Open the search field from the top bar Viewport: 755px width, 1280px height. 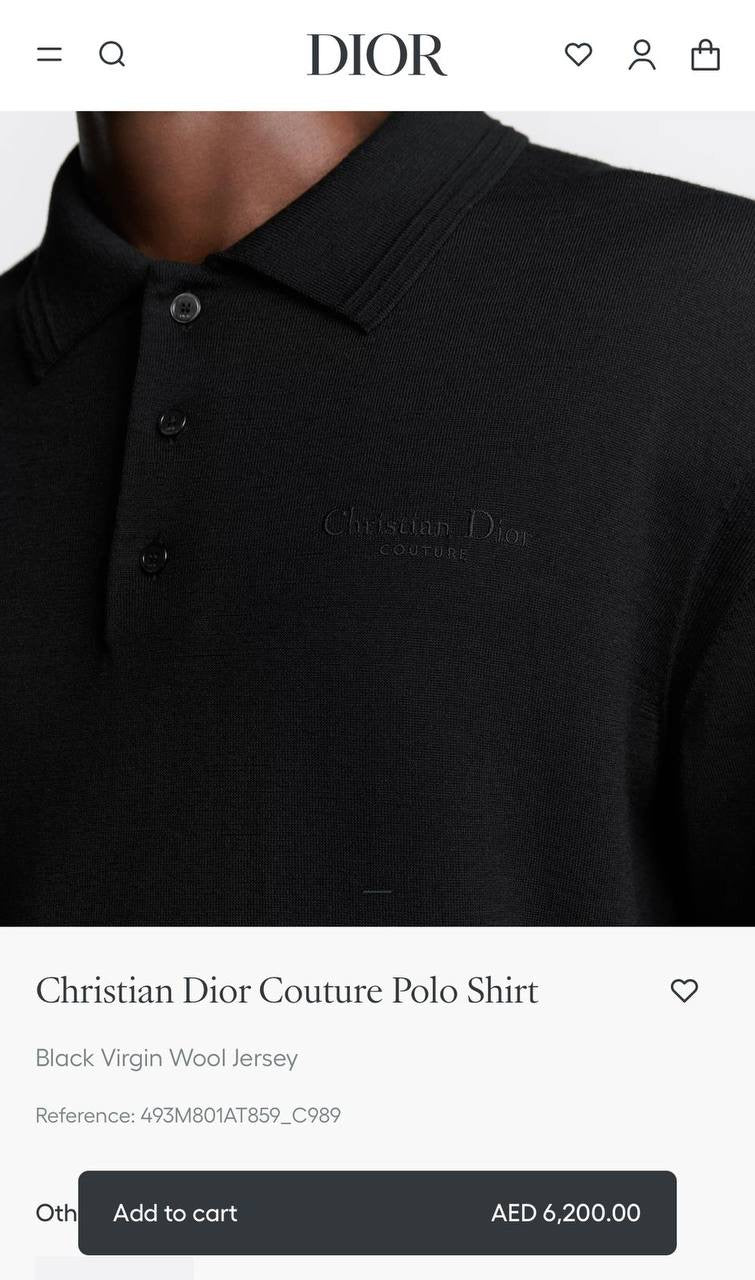pos(113,55)
